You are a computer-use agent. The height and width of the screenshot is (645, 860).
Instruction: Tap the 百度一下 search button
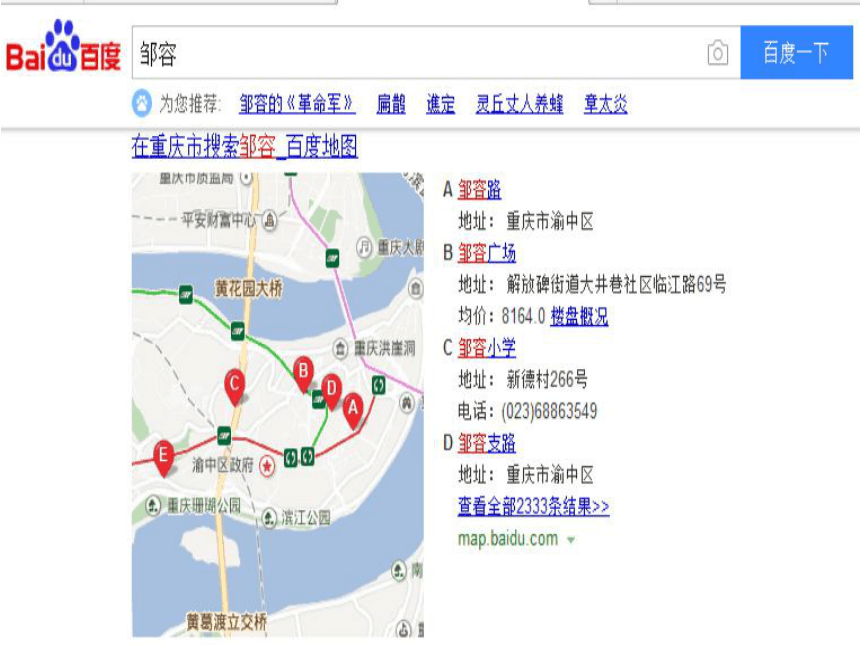(x=796, y=54)
